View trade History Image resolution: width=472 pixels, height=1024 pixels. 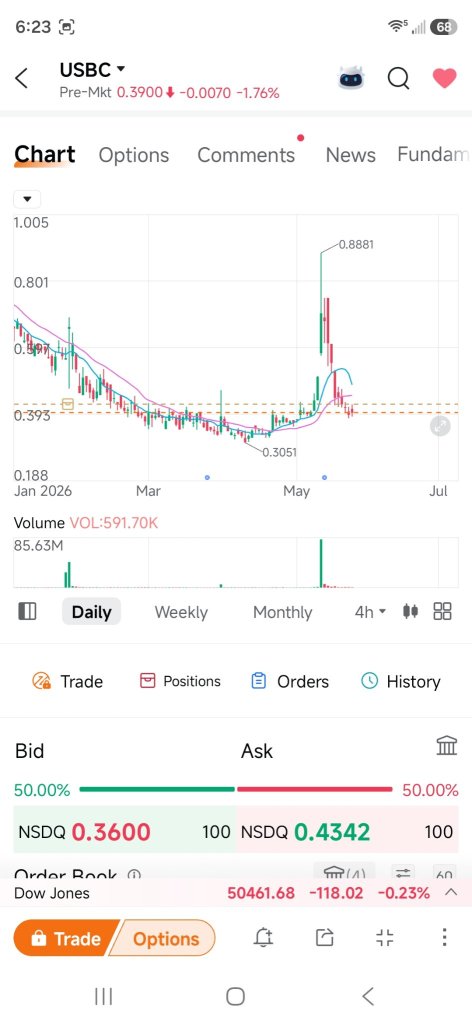401,681
